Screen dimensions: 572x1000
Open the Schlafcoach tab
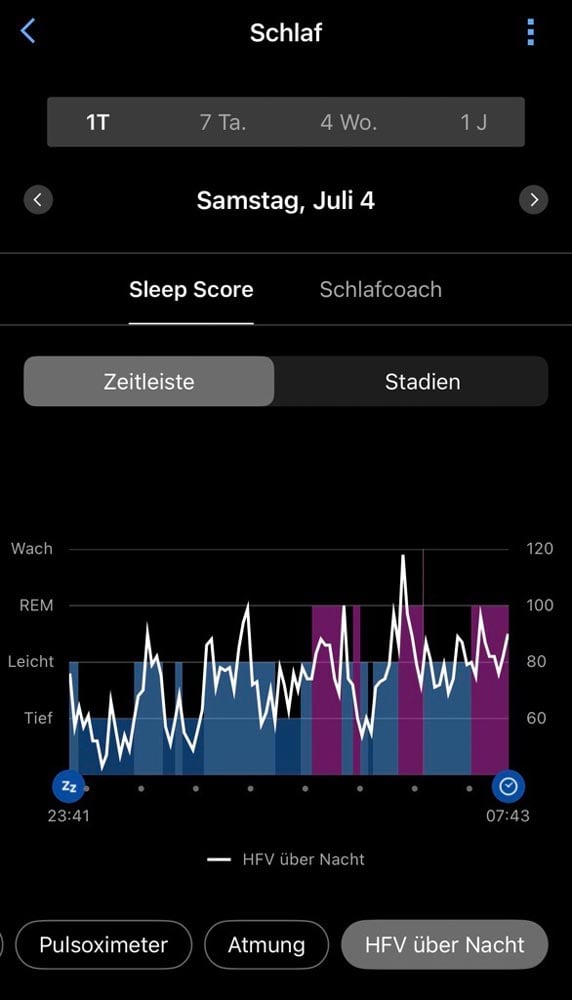[x=381, y=290]
